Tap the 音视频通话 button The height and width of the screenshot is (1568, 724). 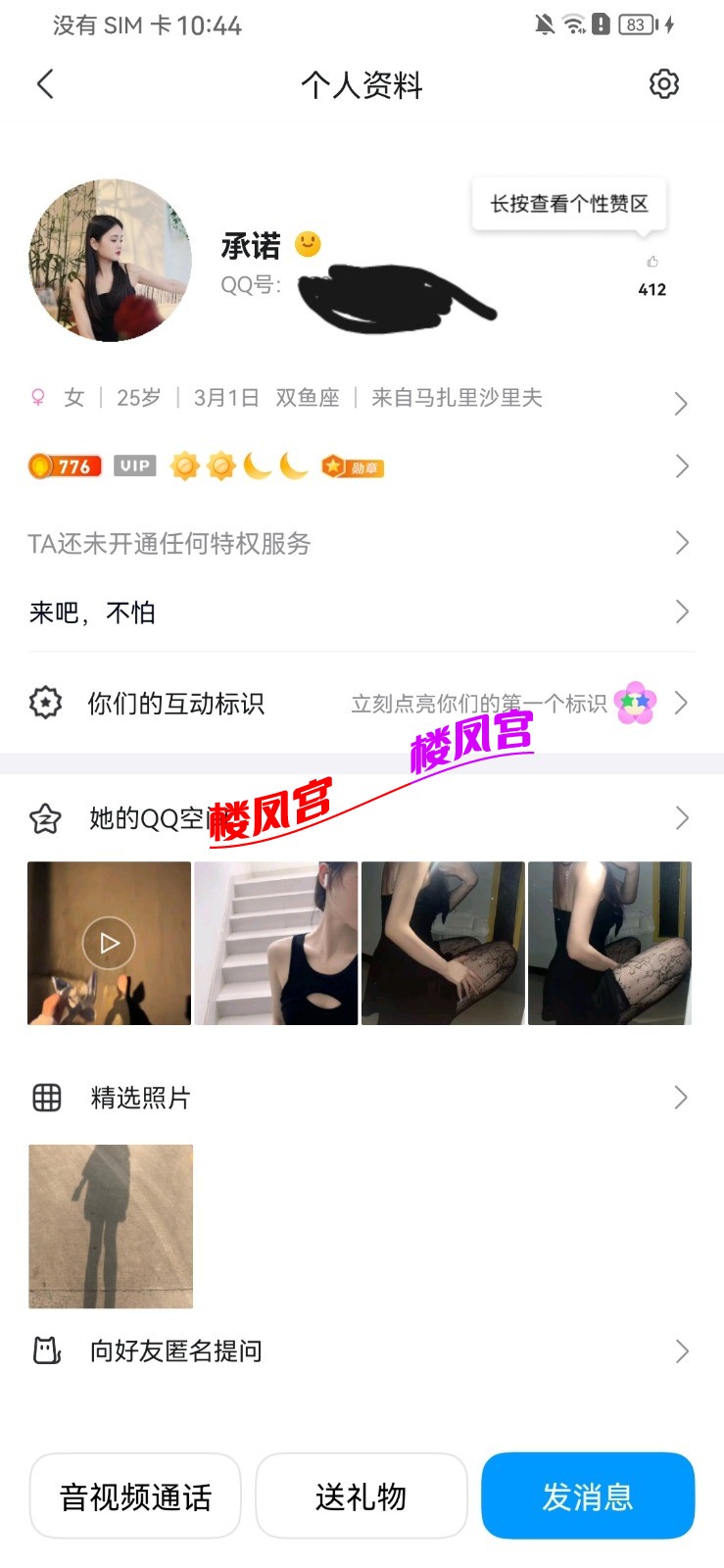pos(134,1495)
